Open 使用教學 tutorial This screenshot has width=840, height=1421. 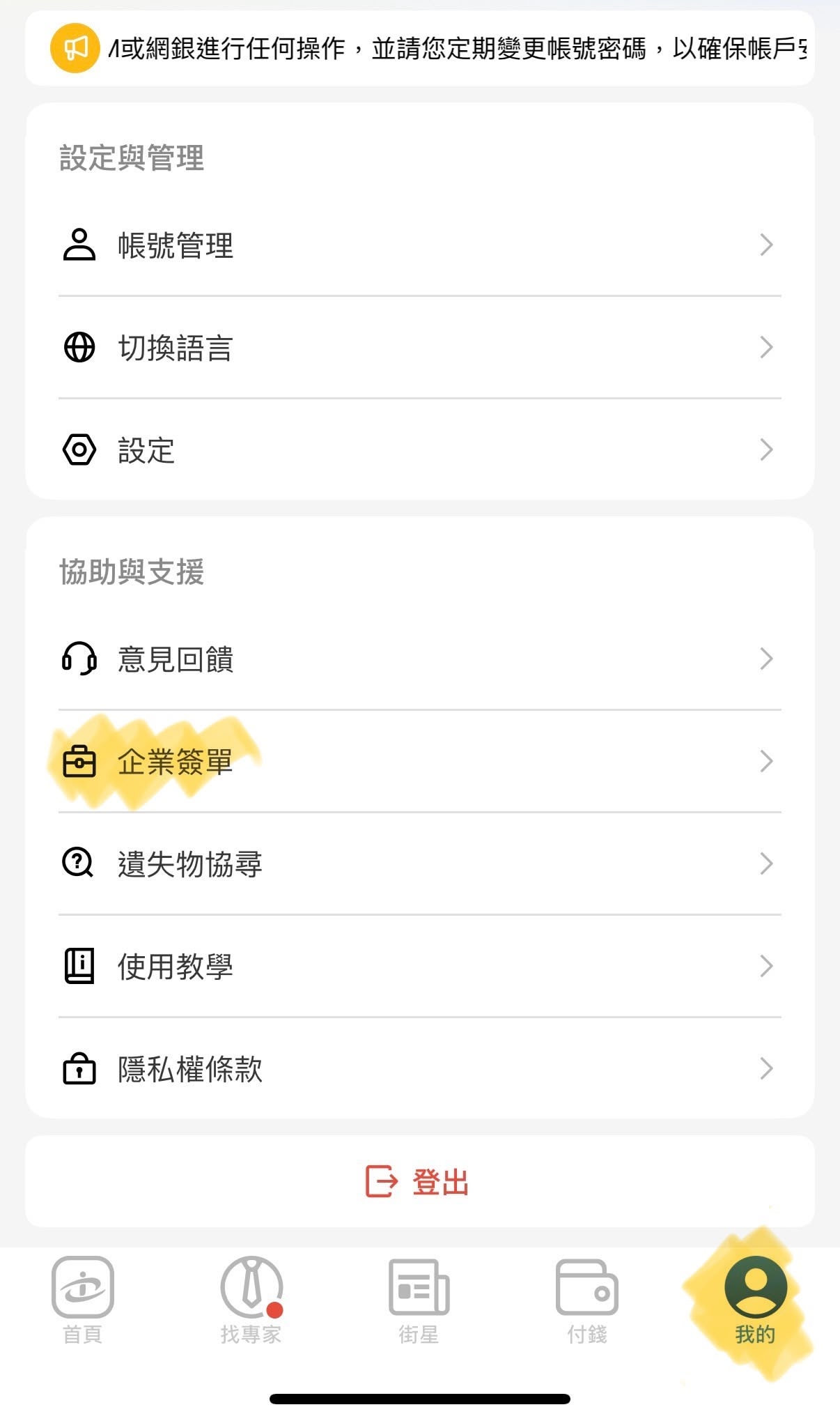click(419, 966)
